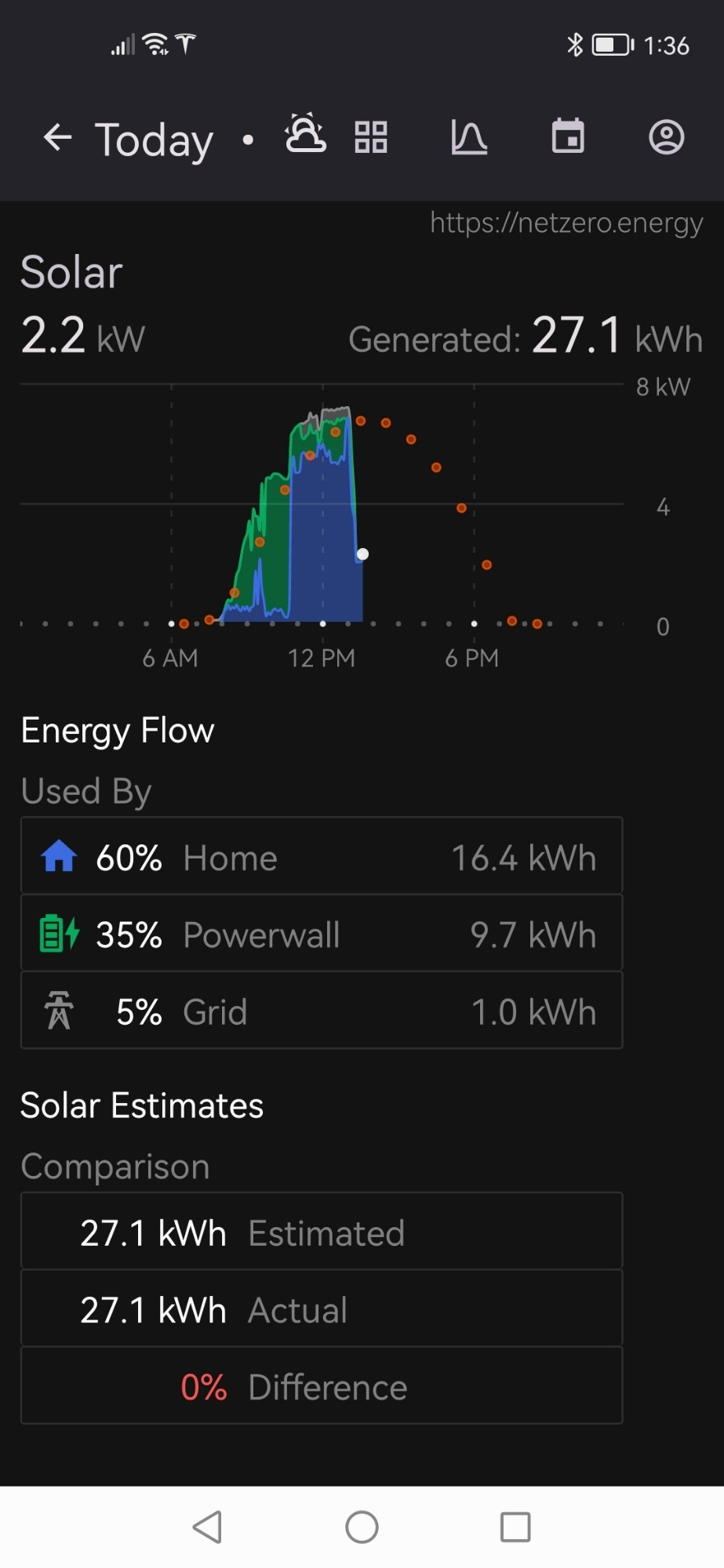
Task: Open the Powerwall 9.7 kWh row
Action: 322,933
